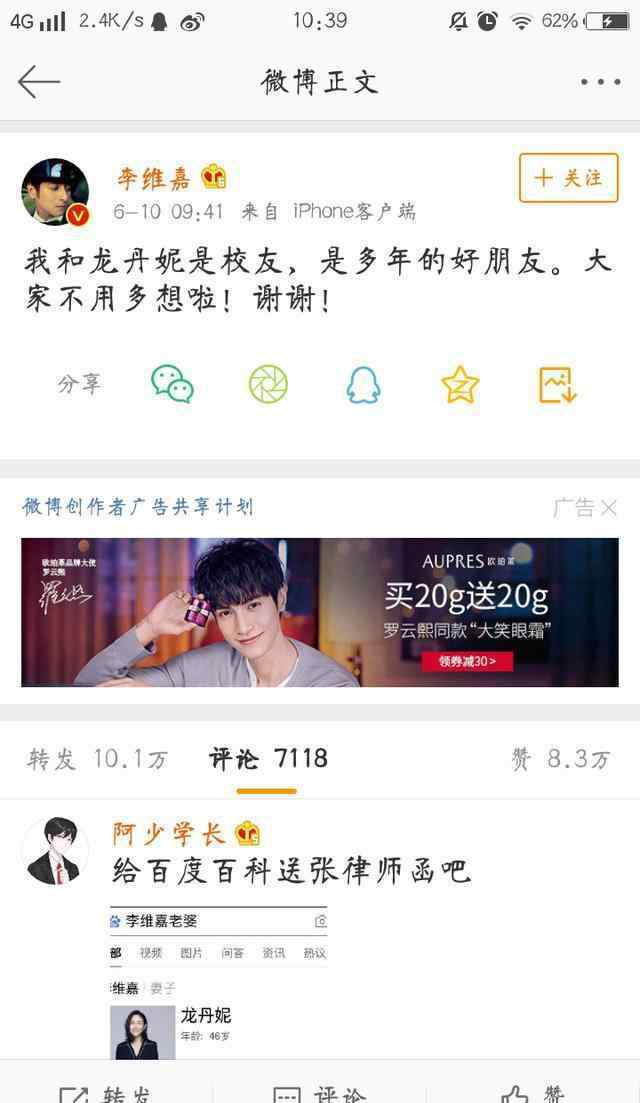Share the post to WeChat

[172, 384]
